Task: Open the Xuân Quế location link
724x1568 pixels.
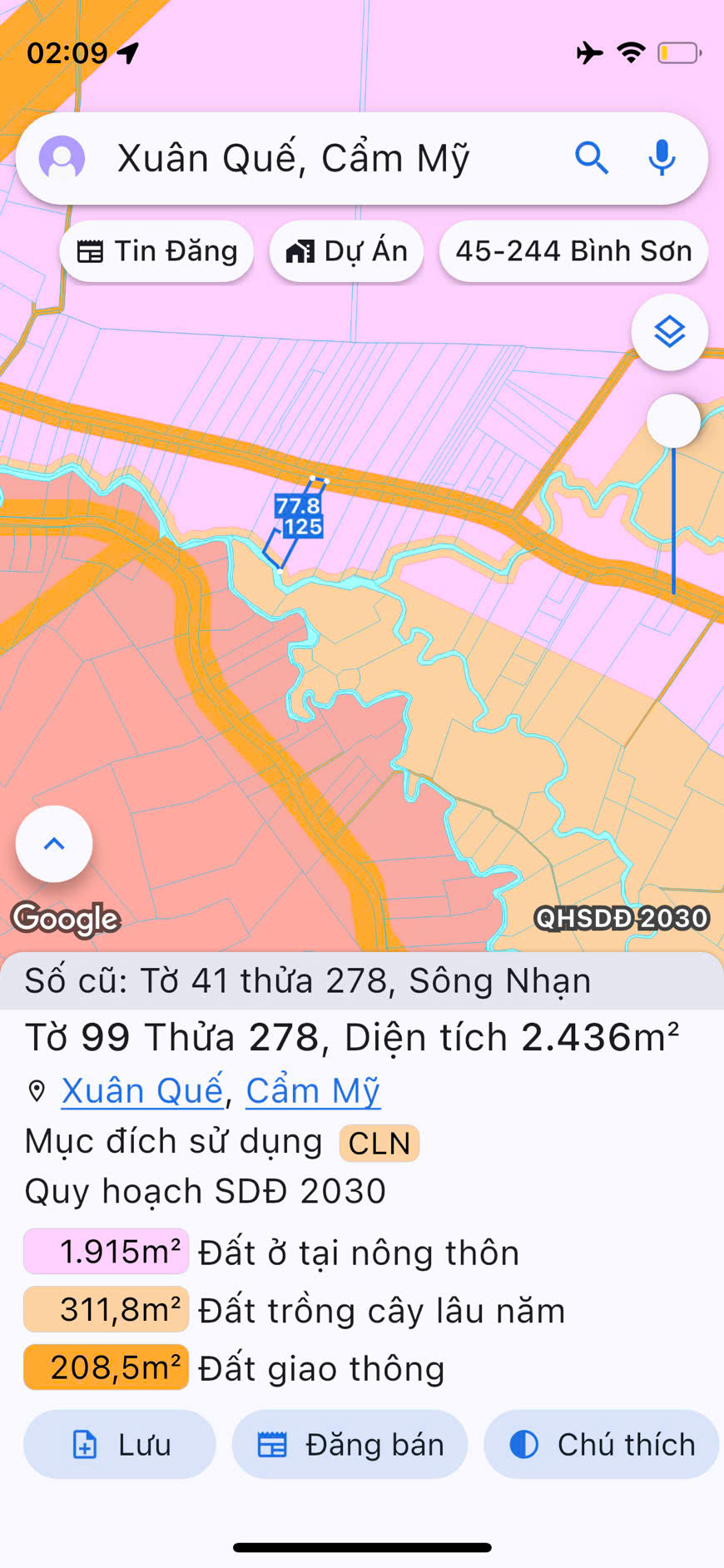Action: 142,1091
